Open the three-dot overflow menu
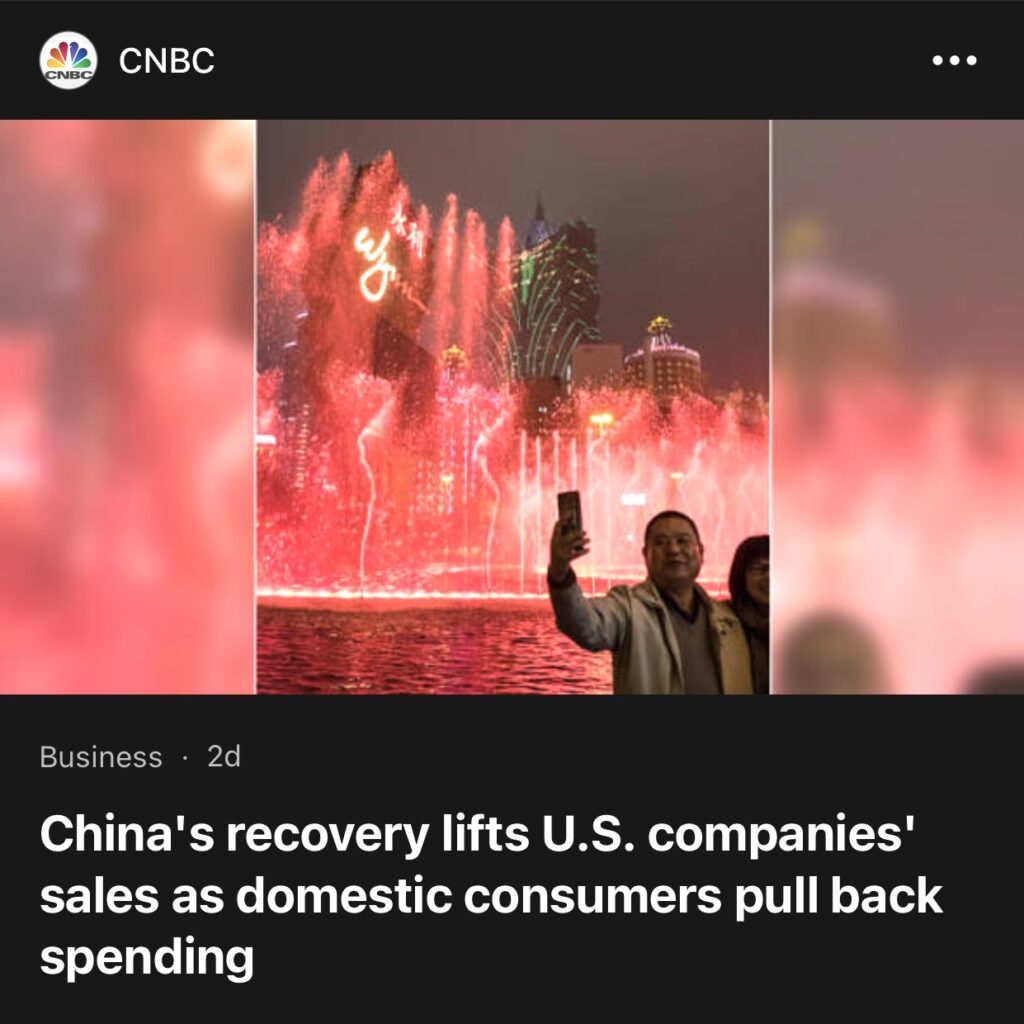The height and width of the screenshot is (1024, 1024). 954,61
